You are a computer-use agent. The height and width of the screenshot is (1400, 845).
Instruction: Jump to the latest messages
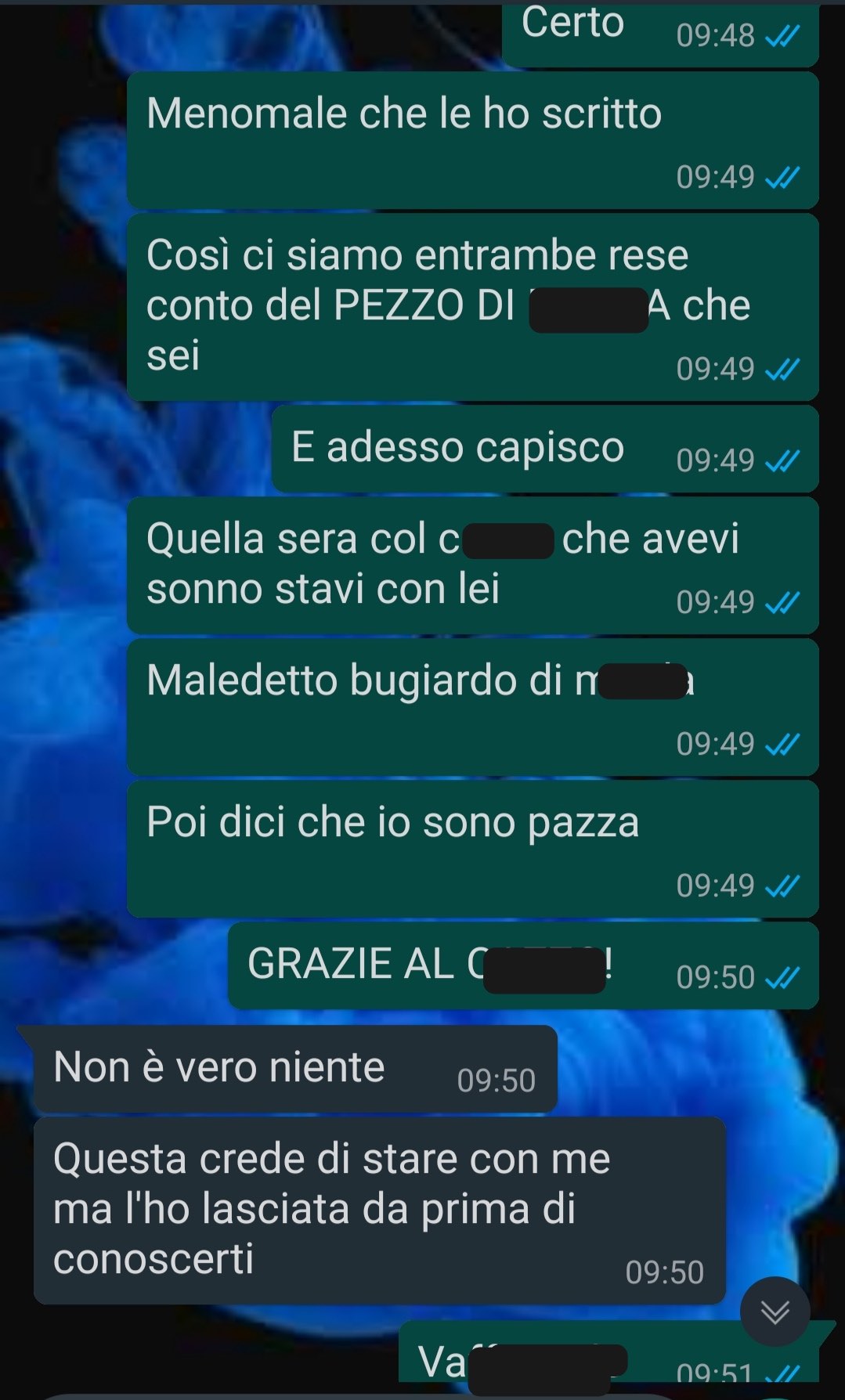click(x=775, y=1312)
